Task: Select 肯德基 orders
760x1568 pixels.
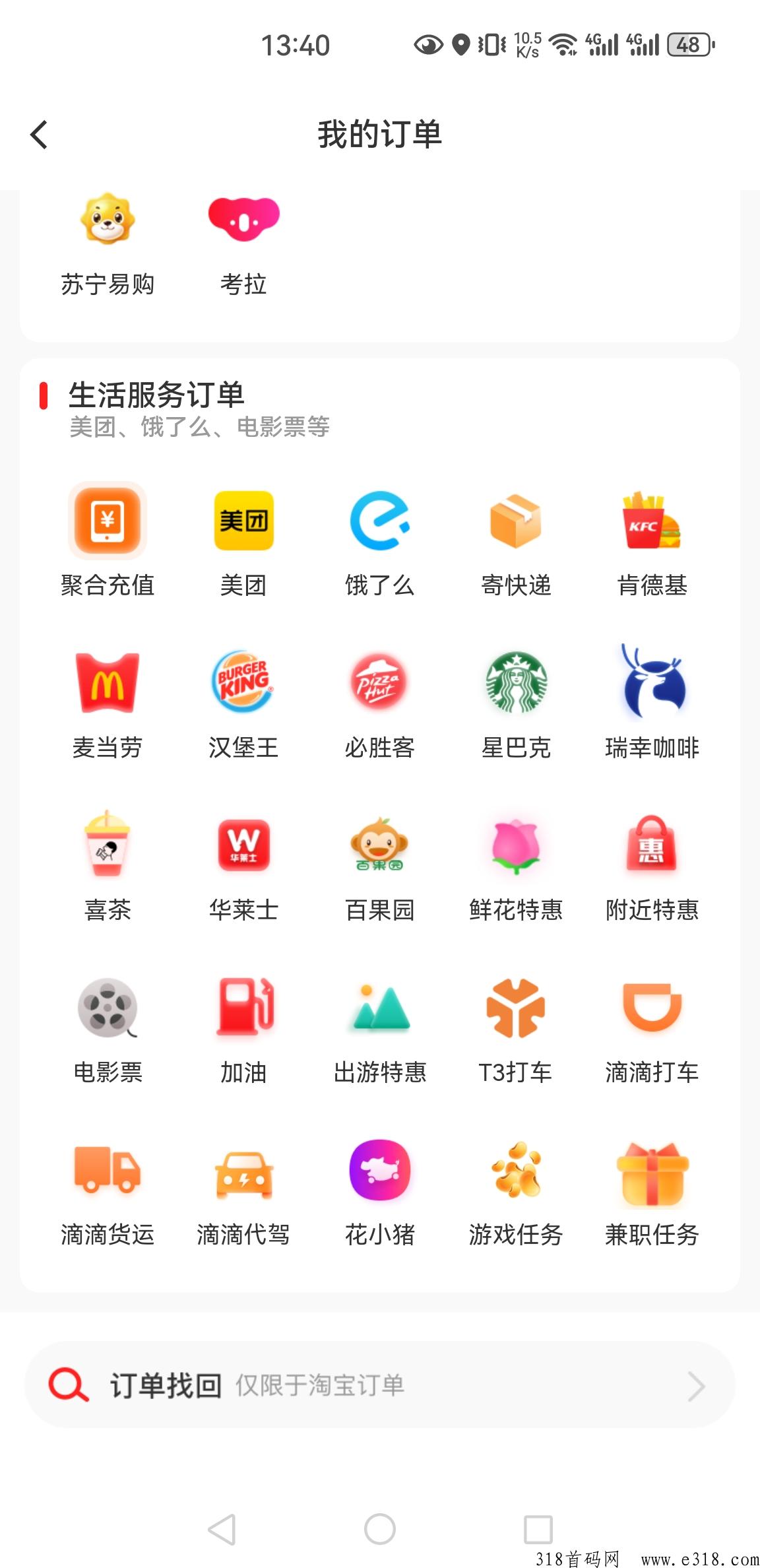Action: pyautogui.click(x=652, y=539)
